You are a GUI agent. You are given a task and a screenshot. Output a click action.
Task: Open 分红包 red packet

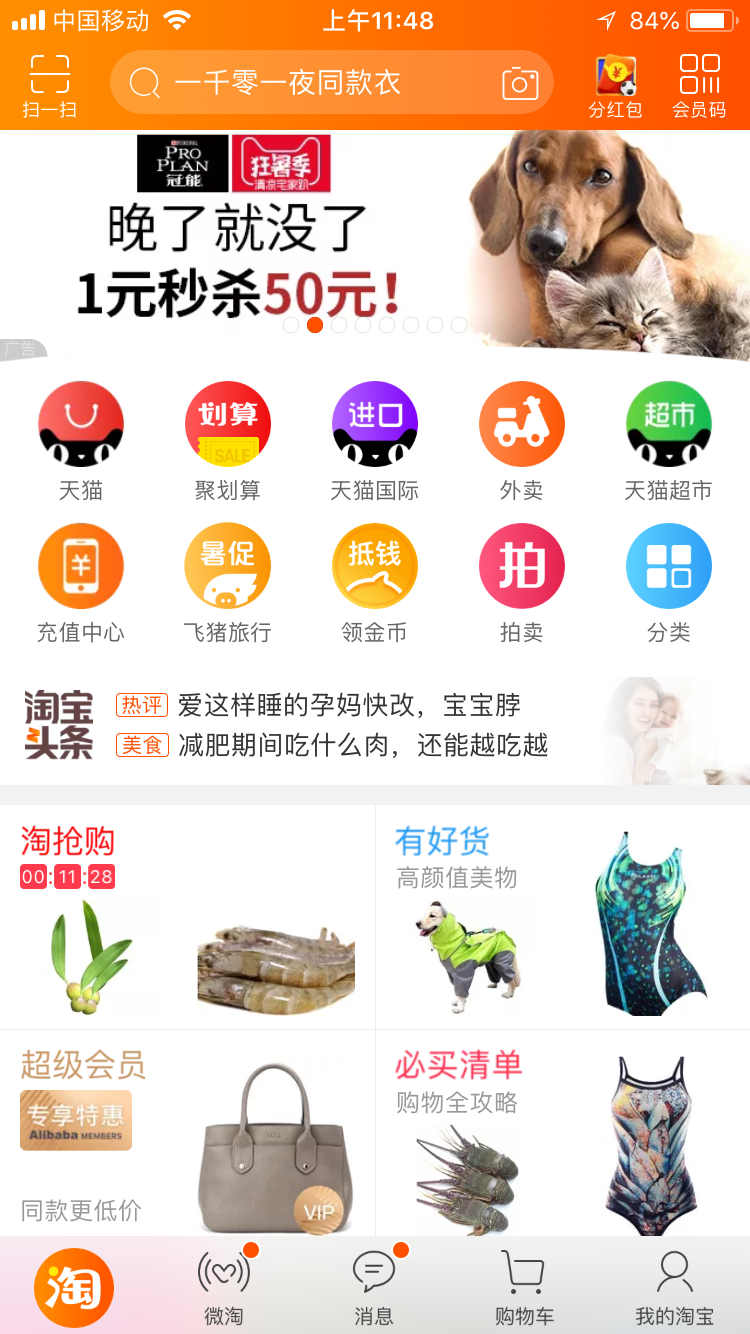pos(615,87)
